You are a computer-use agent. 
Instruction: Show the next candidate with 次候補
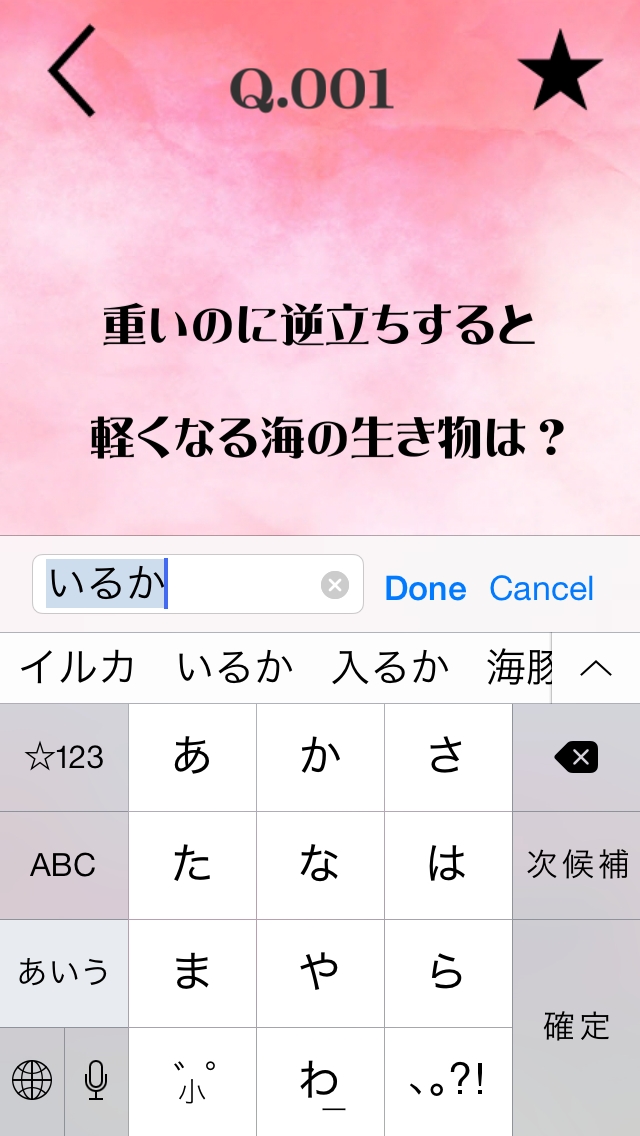point(576,865)
